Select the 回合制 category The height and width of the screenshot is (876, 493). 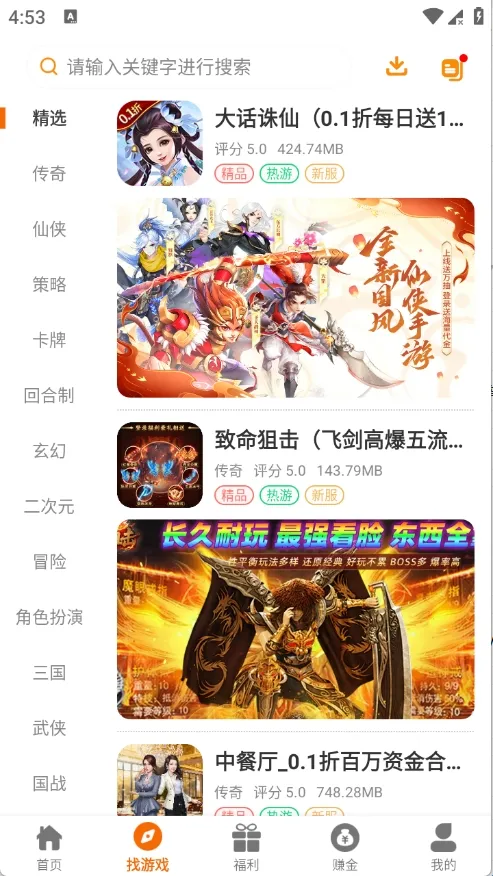point(49,396)
